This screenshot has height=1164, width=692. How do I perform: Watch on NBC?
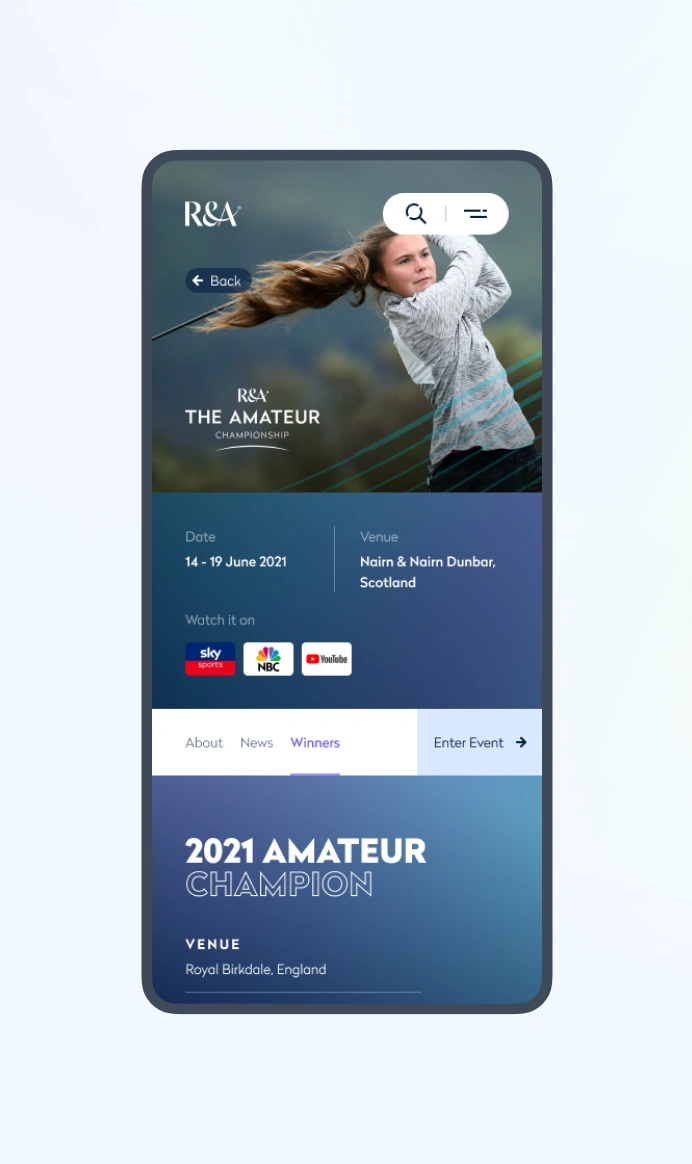click(268, 659)
